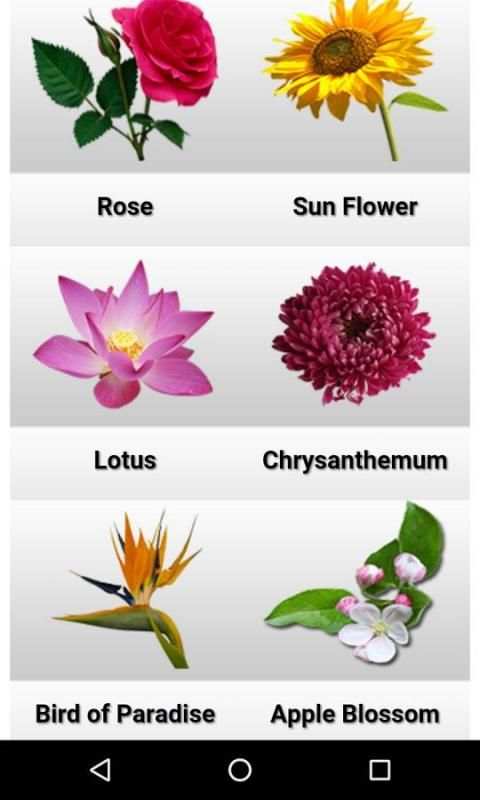Image resolution: width=480 pixels, height=800 pixels.
Task: Open the Apple Blossom card
Action: click(355, 619)
